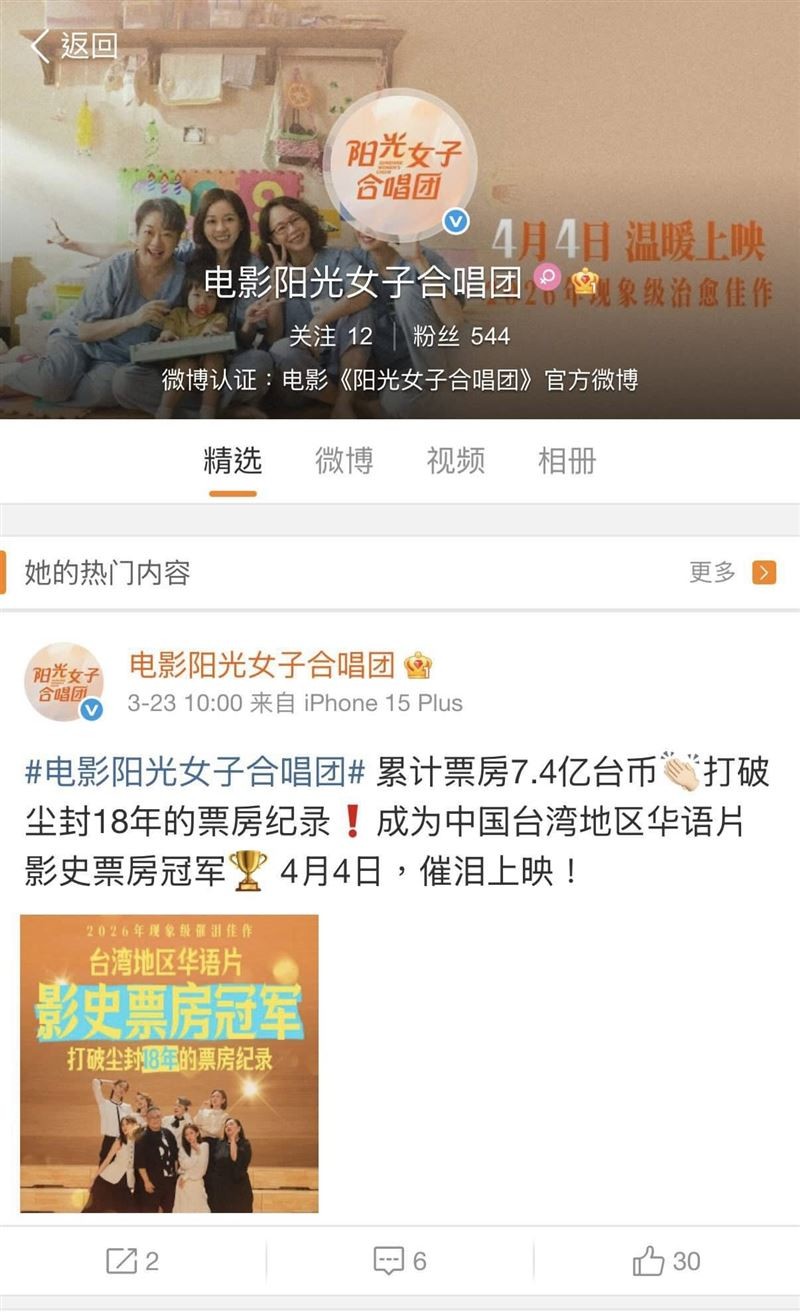This screenshot has height=1315, width=800.
Task: Open the #电影阳光女子合唱团# hashtag
Action: 196,773
